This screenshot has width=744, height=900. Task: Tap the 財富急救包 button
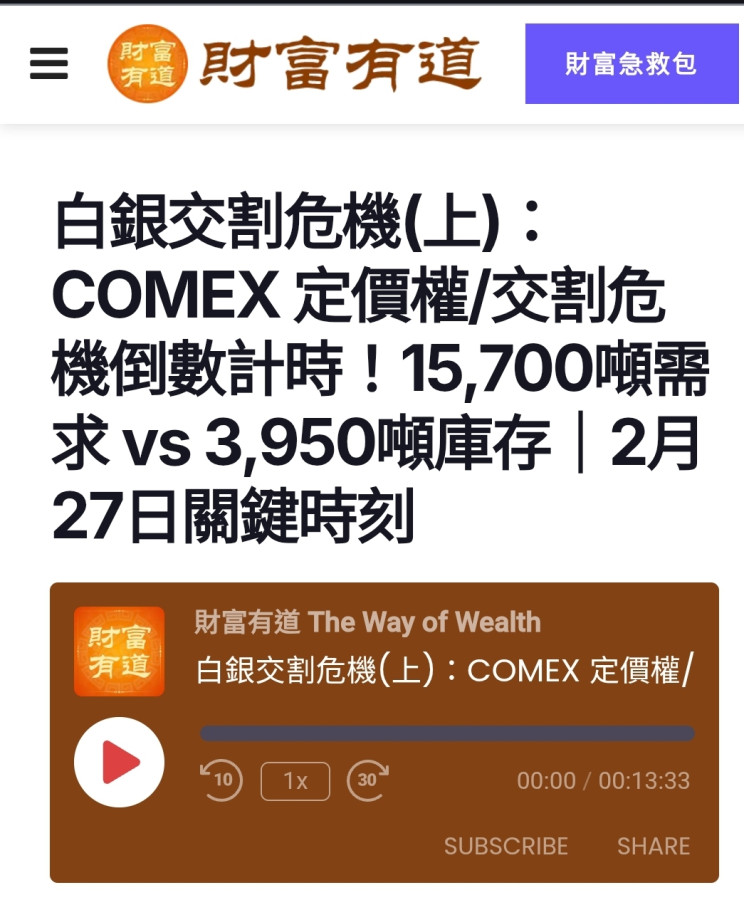(x=631, y=64)
